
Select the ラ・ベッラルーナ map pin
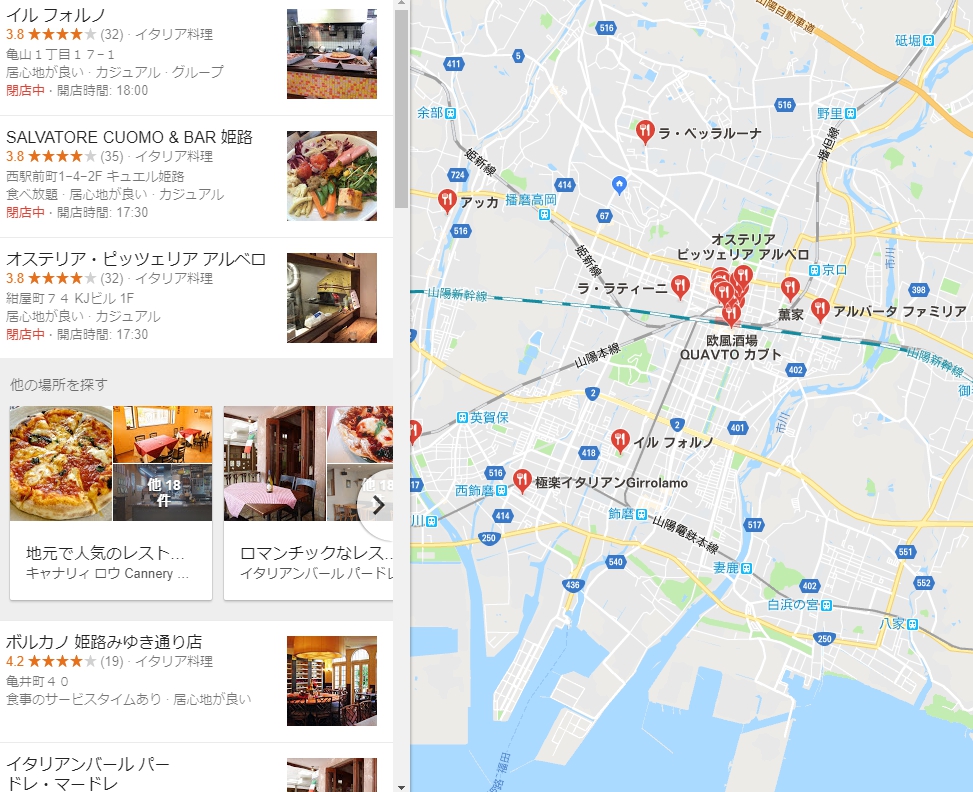coord(645,131)
